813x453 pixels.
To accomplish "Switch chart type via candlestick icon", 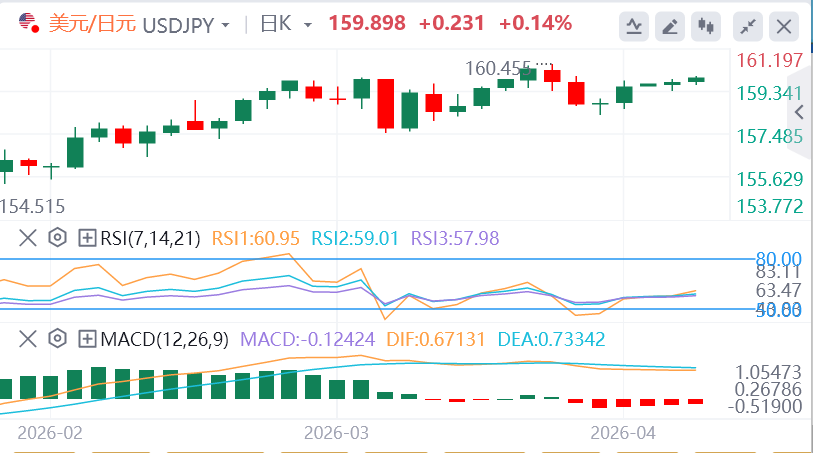I will point(706,26).
